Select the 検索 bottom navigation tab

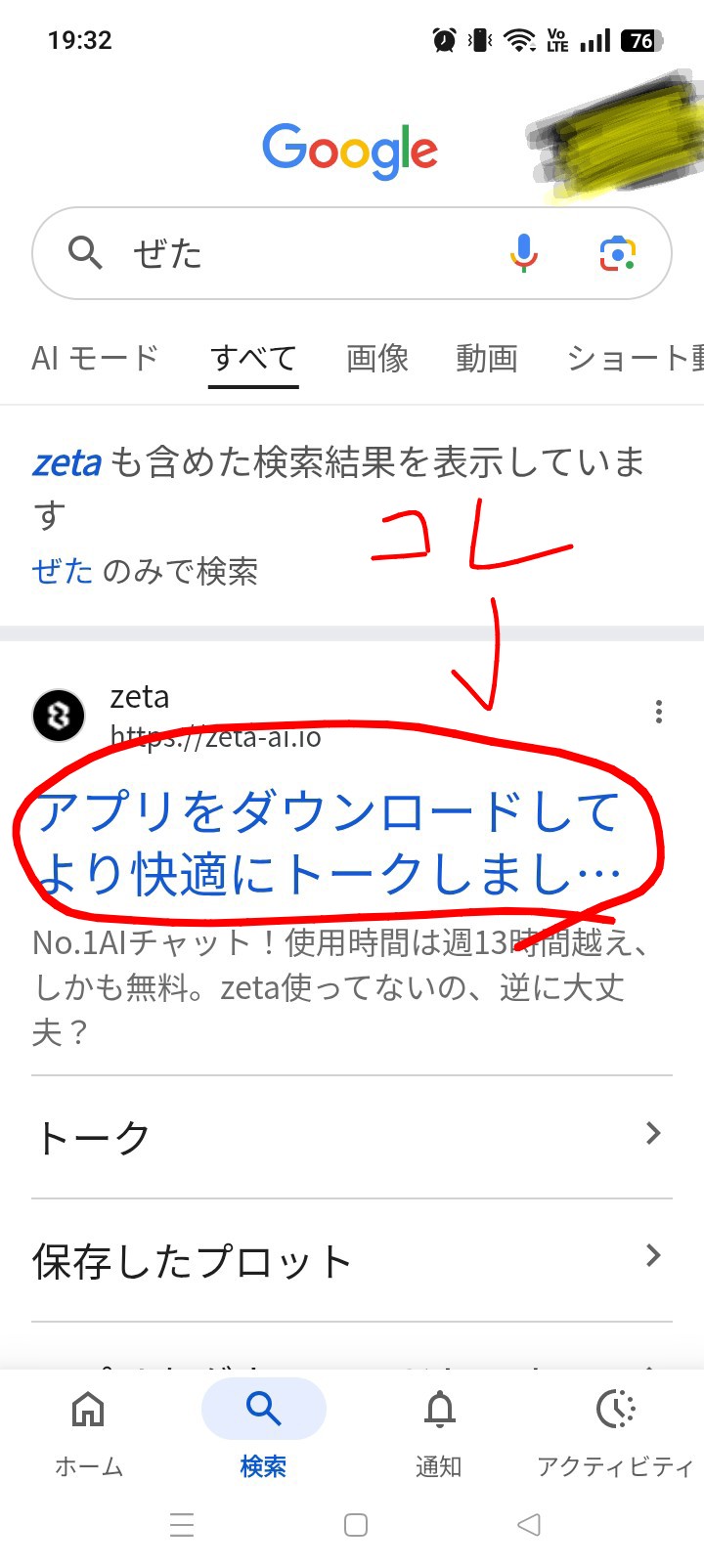(263, 1430)
